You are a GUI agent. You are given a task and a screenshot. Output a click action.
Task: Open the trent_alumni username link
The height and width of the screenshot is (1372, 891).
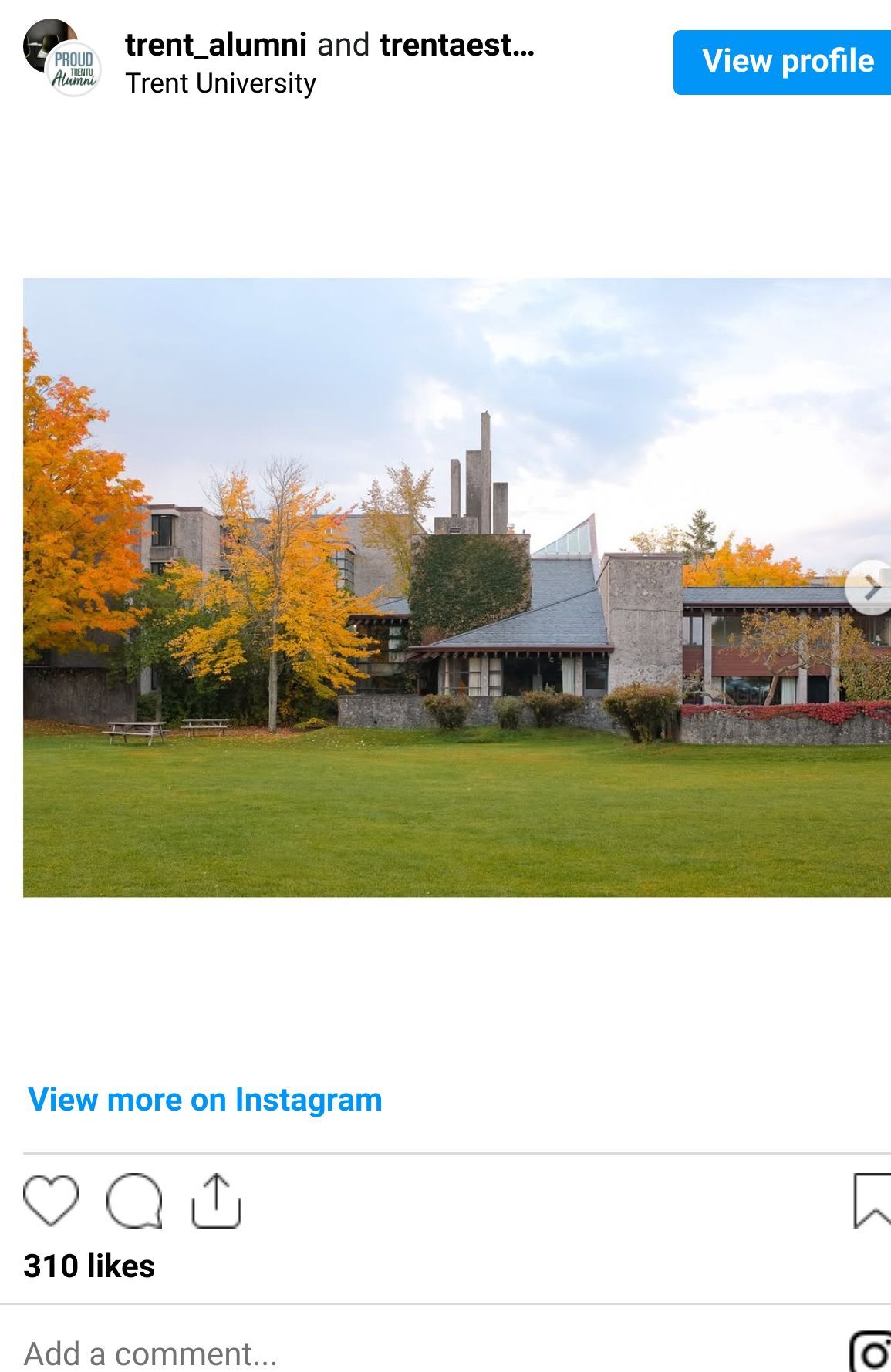216,46
